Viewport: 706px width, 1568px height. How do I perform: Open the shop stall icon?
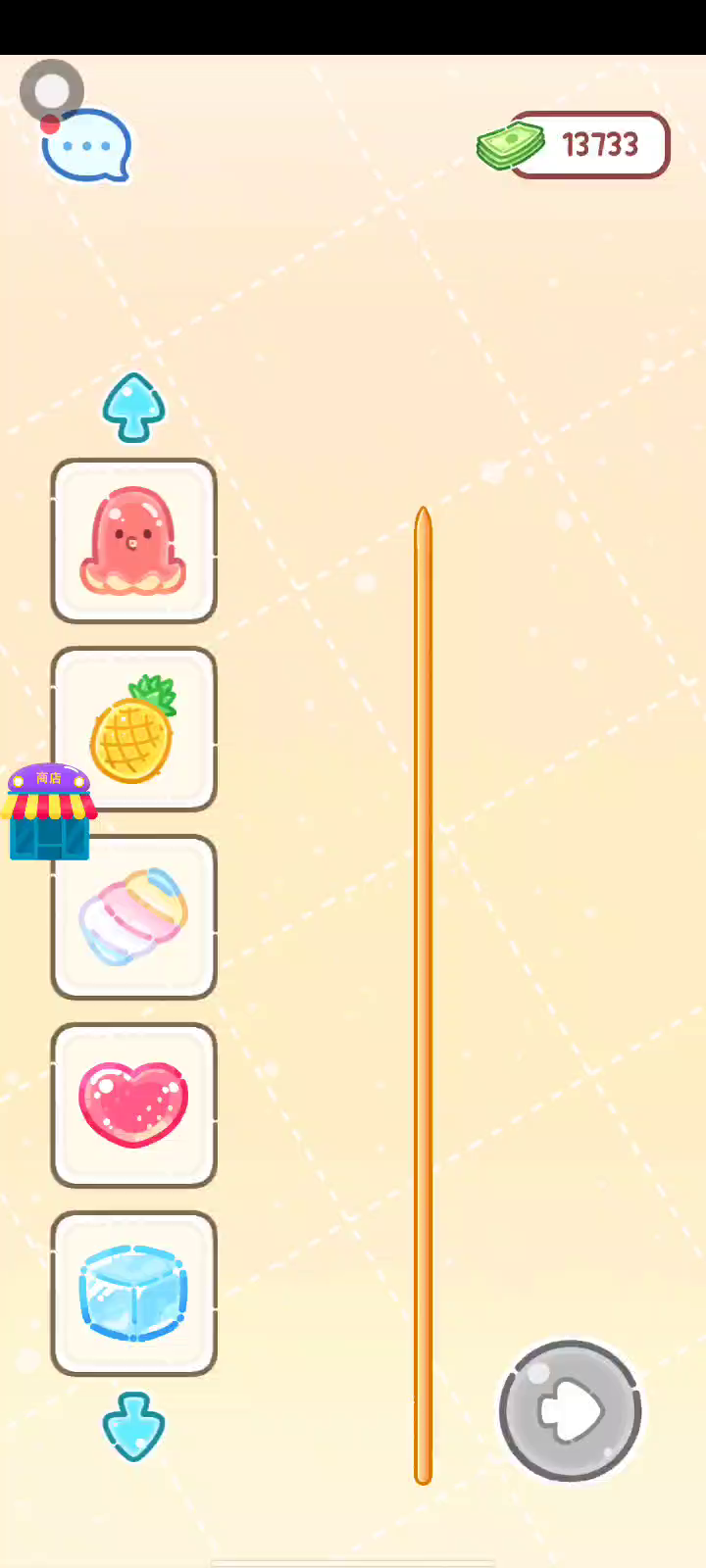(x=49, y=813)
